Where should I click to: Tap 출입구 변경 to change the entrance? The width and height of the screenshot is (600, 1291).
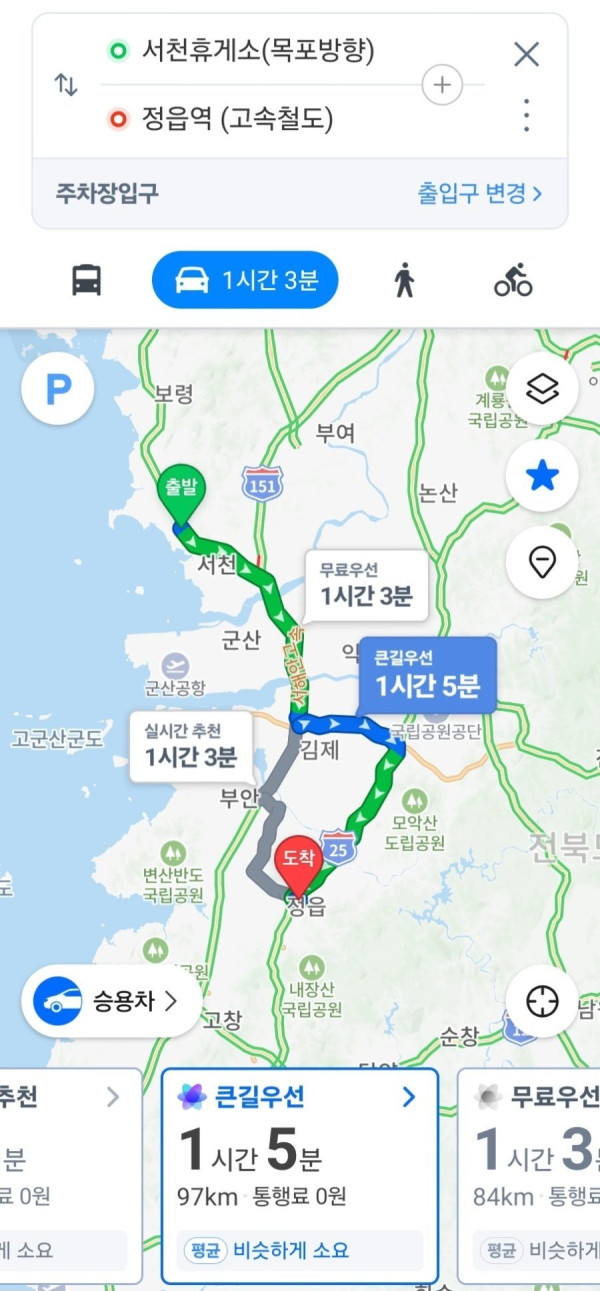coord(479,193)
